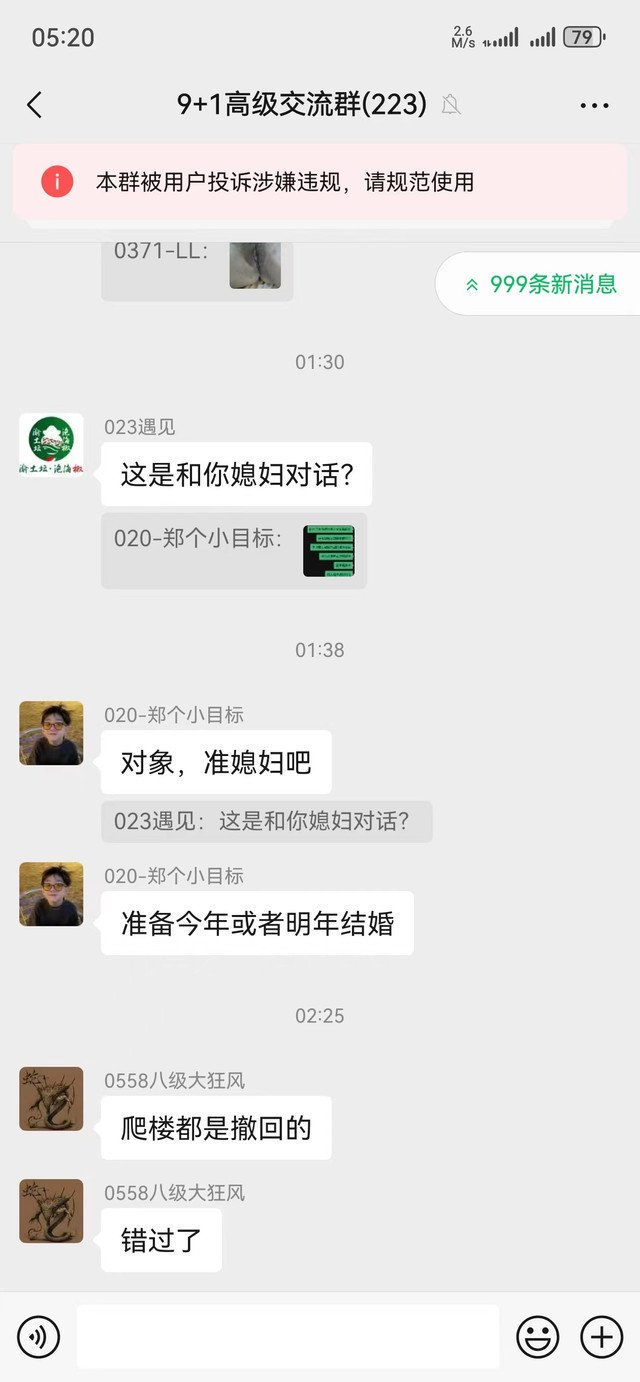The height and width of the screenshot is (1382, 640).
Task: Open avatar beside the message 错过了
Action: (x=51, y=1211)
